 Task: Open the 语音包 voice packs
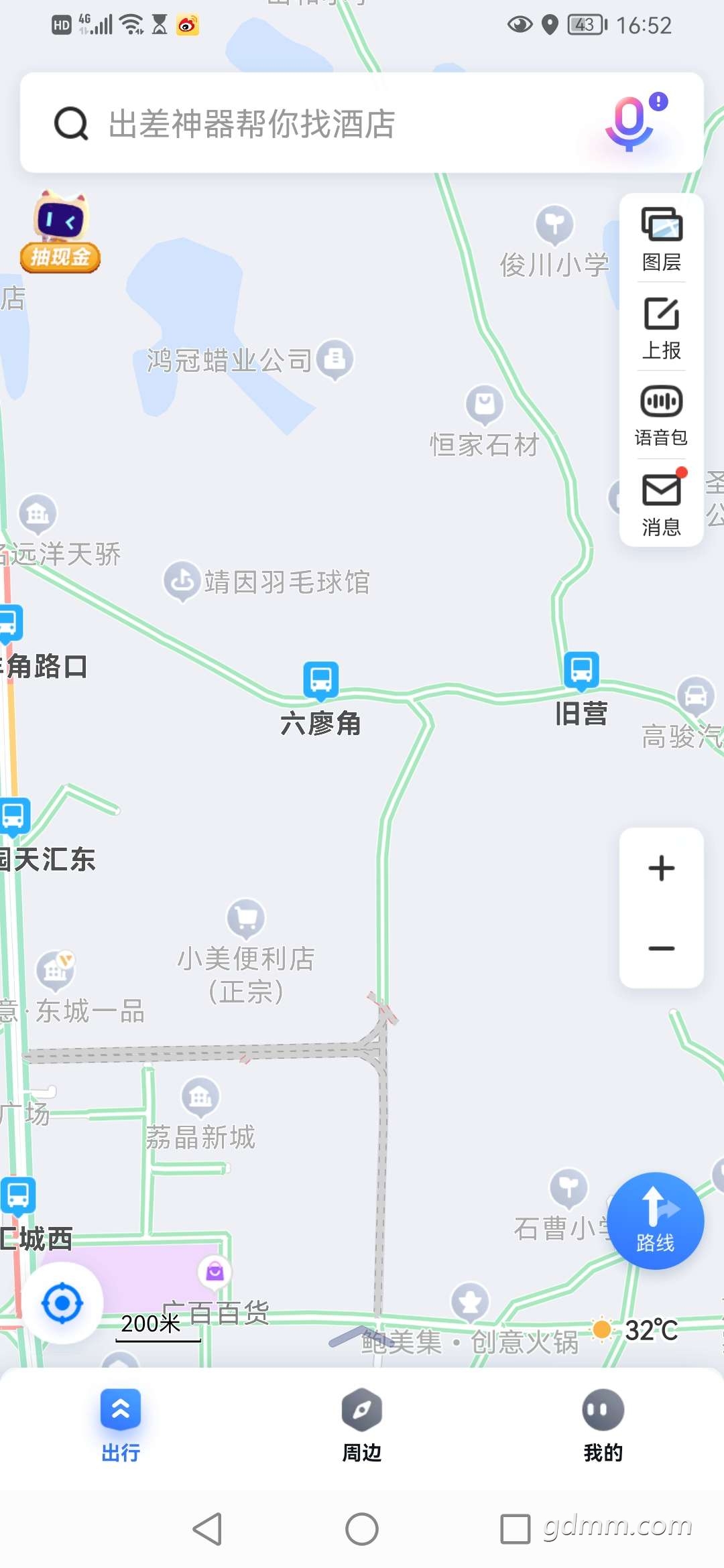pyautogui.click(x=662, y=415)
